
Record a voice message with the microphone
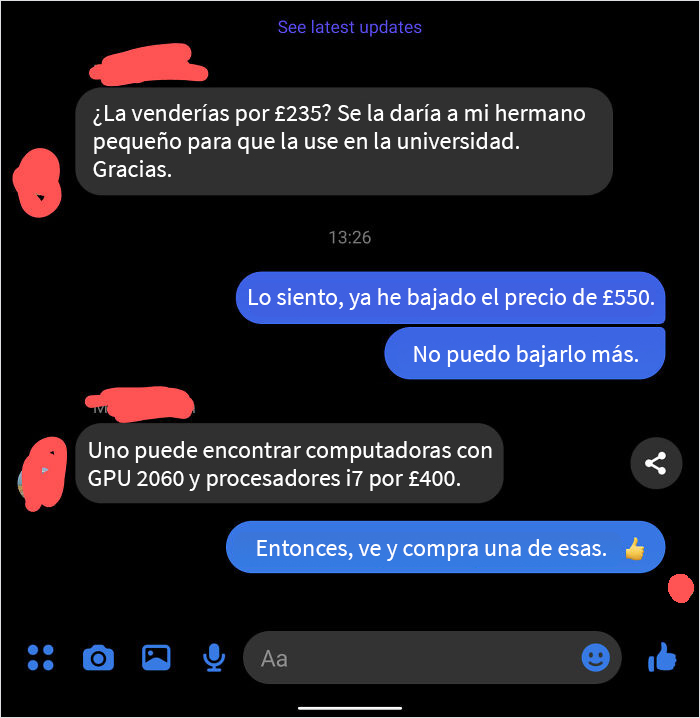214,657
